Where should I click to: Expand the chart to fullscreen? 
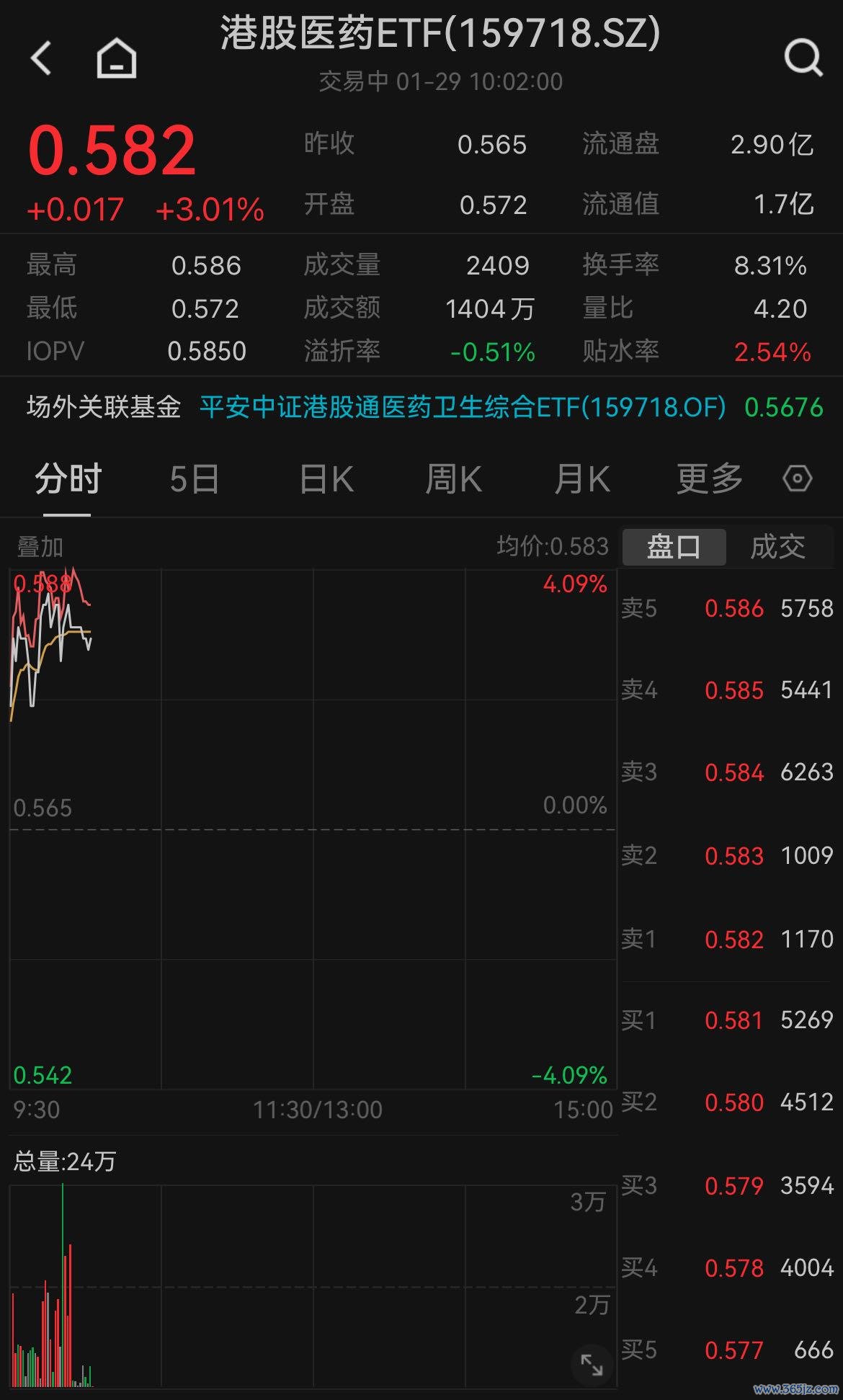(592, 1365)
